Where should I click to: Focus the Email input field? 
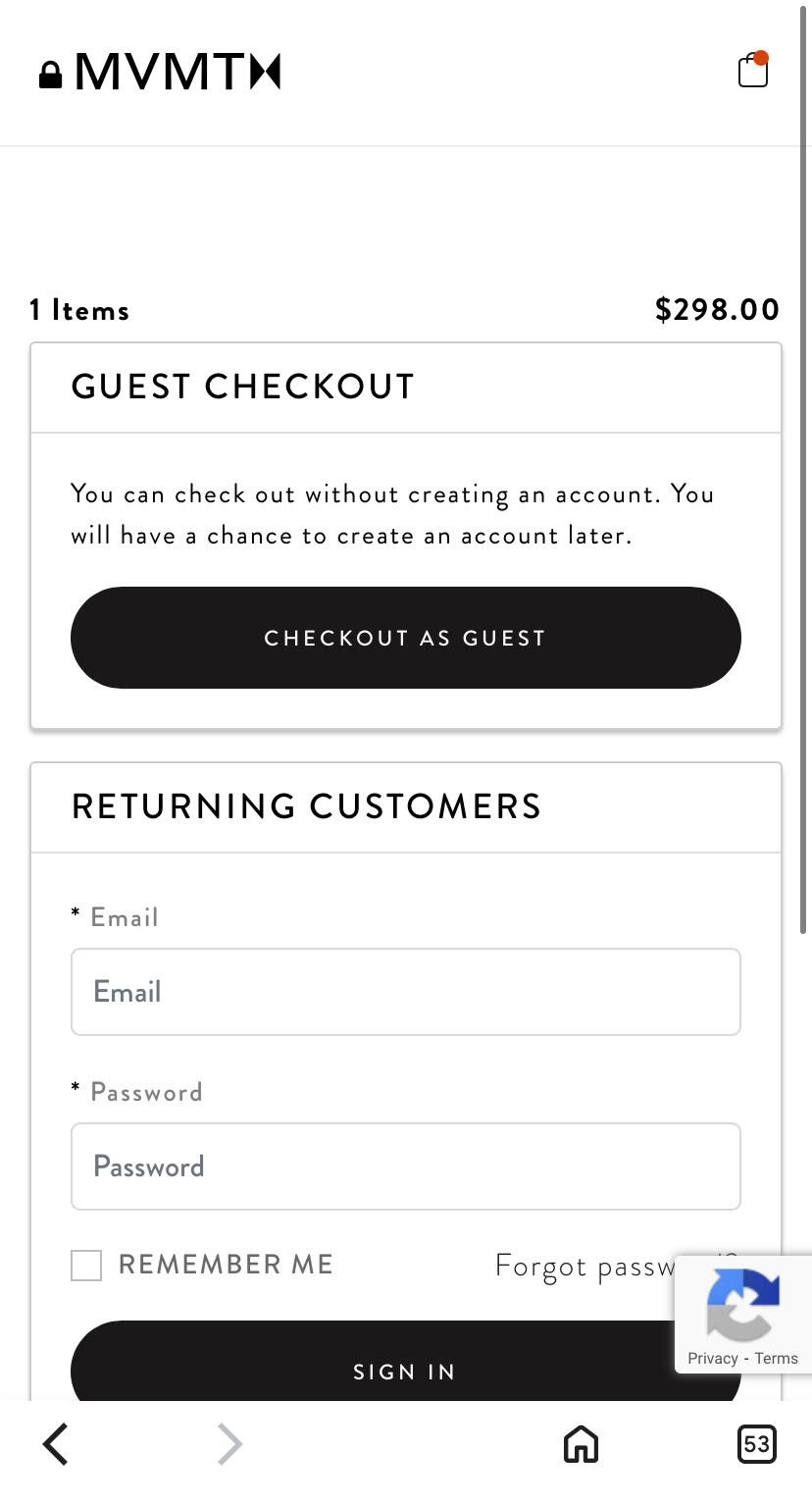tap(406, 992)
